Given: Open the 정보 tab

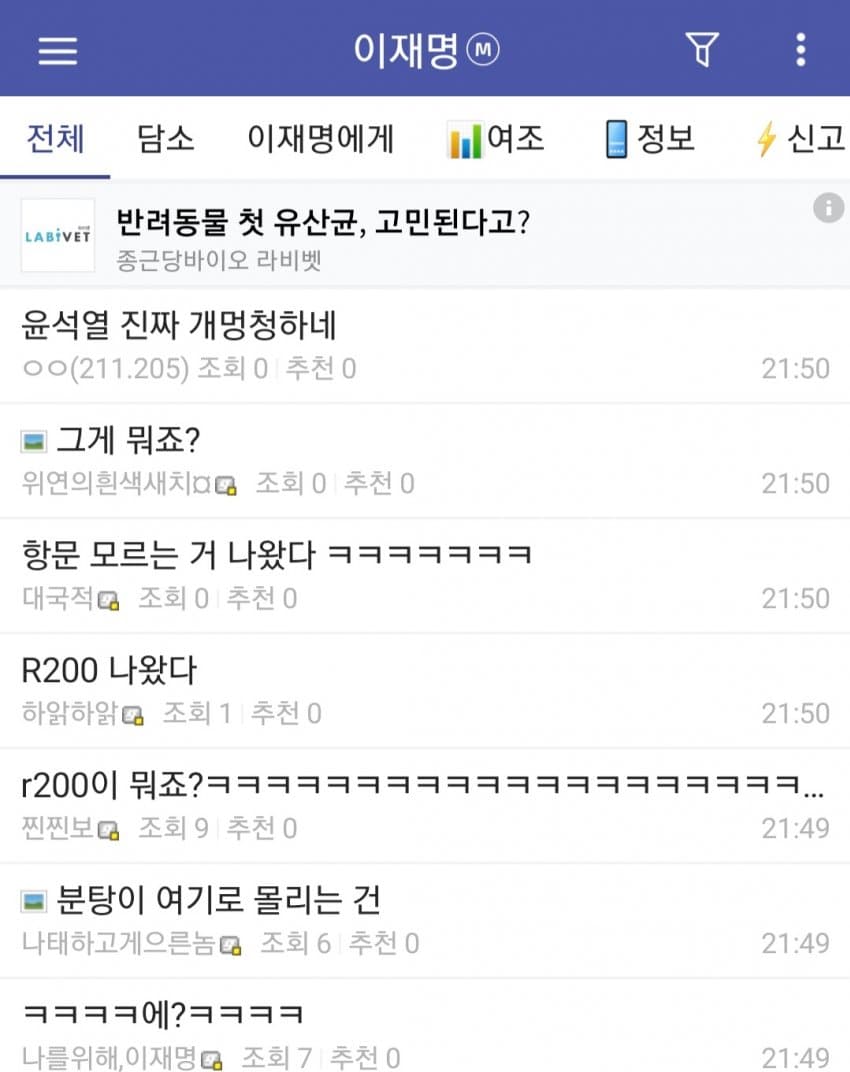Looking at the screenshot, I should 651,139.
